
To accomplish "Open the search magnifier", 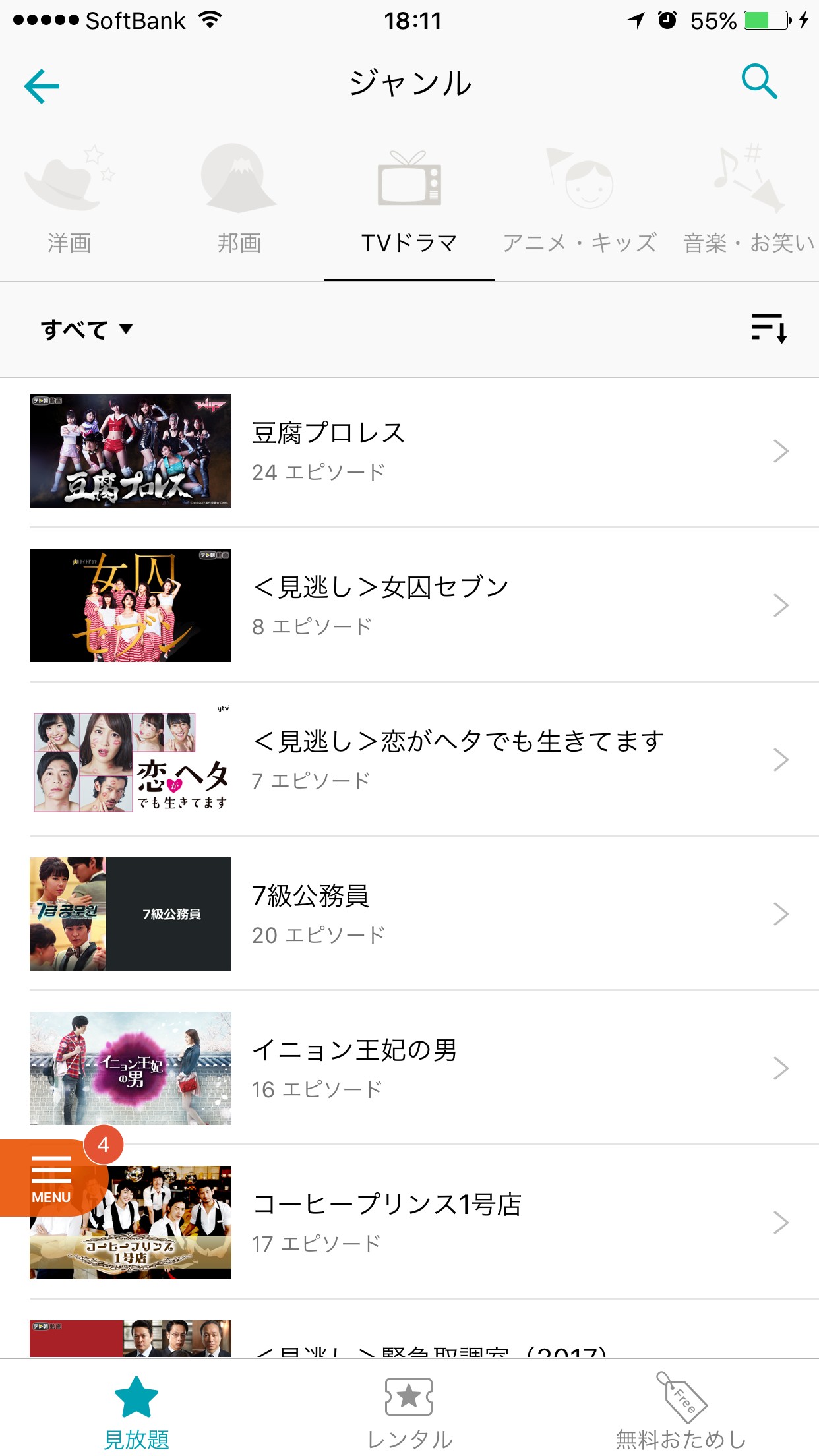I will pyautogui.click(x=759, y=82).
